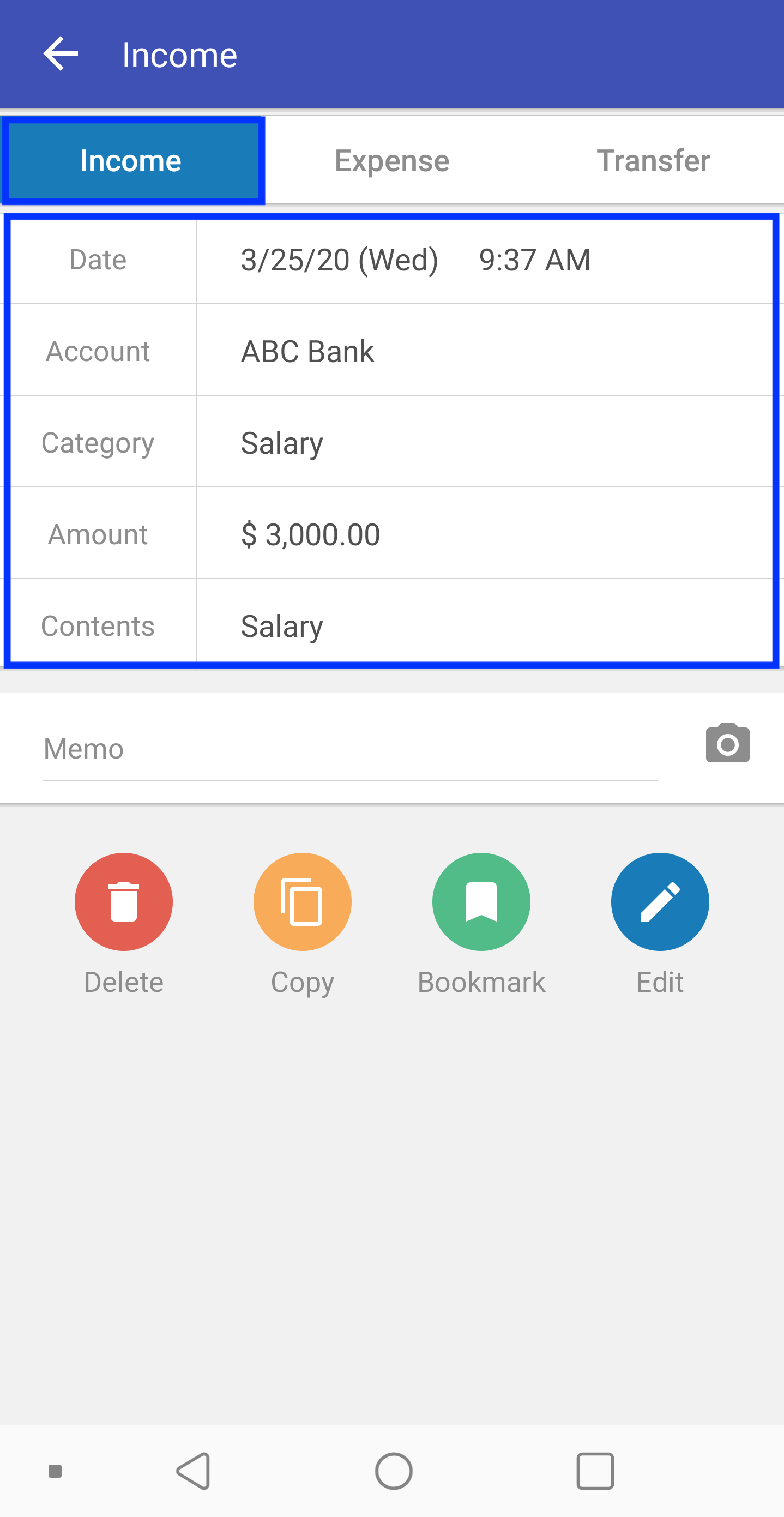Edit the Amount field $ 3,000.00
784x1517 pixels.
click(x=392, y=533)
